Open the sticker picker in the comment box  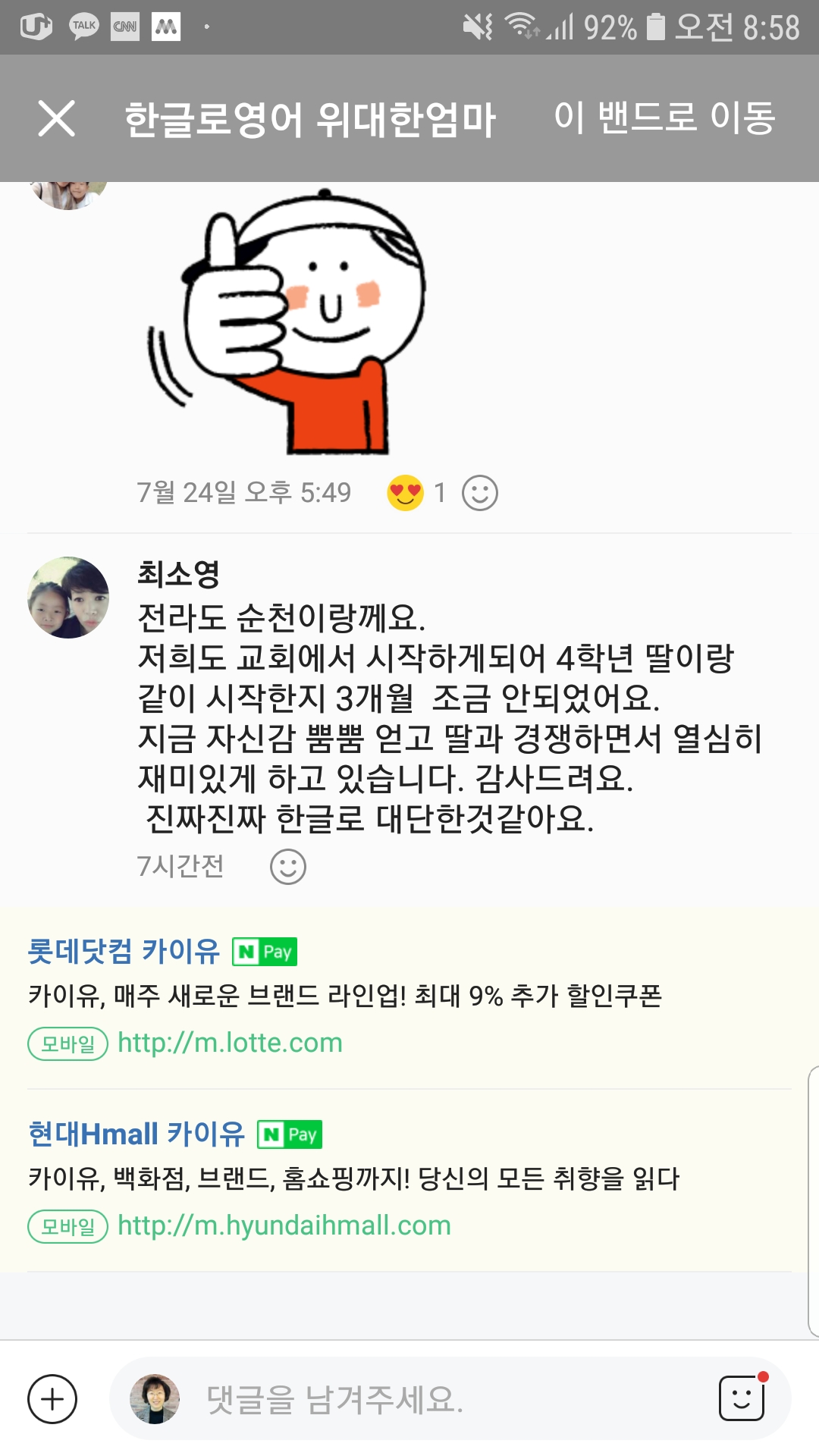coord(742,1398)
